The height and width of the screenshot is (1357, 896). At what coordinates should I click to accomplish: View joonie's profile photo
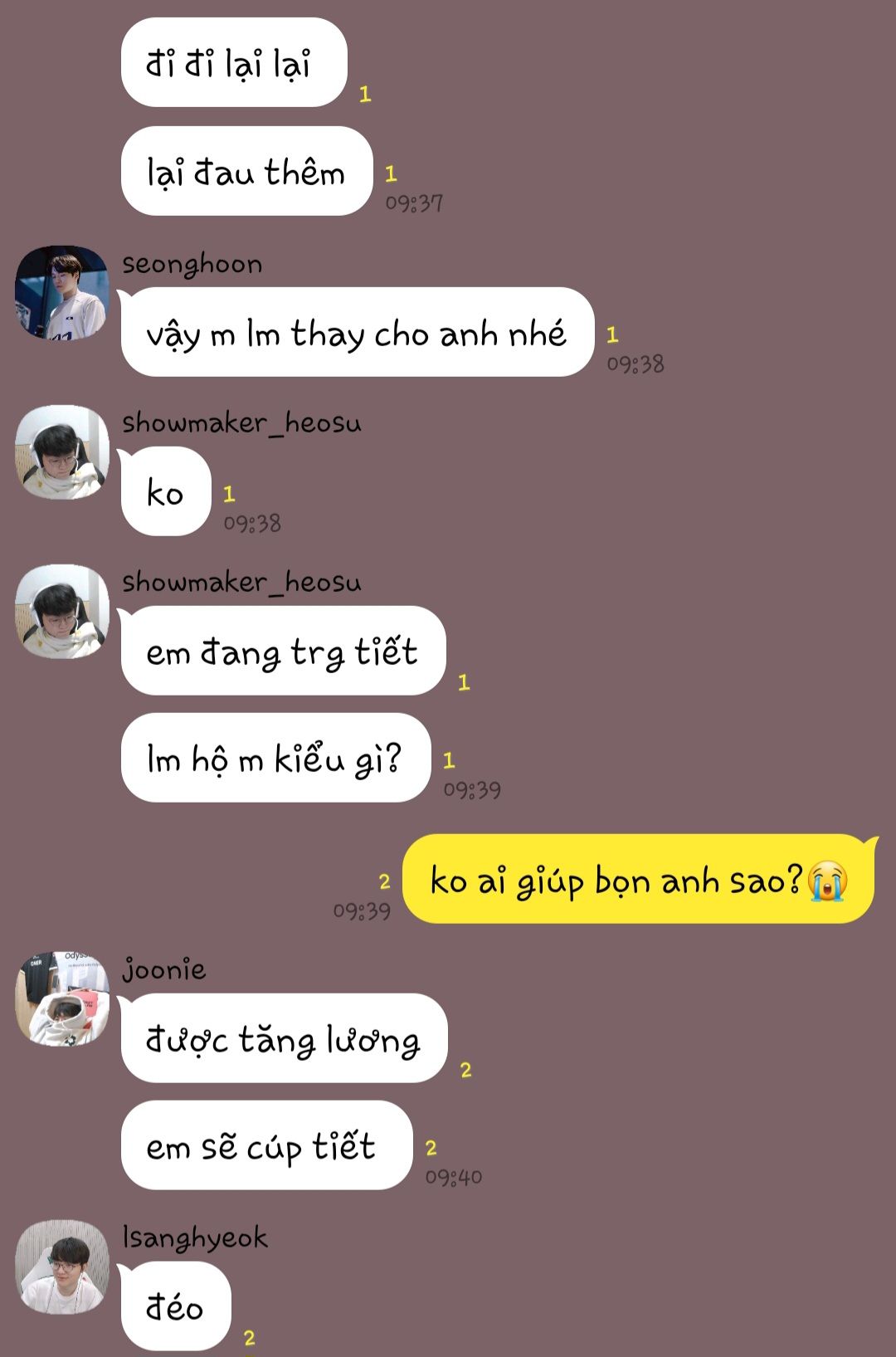point(62,998)
